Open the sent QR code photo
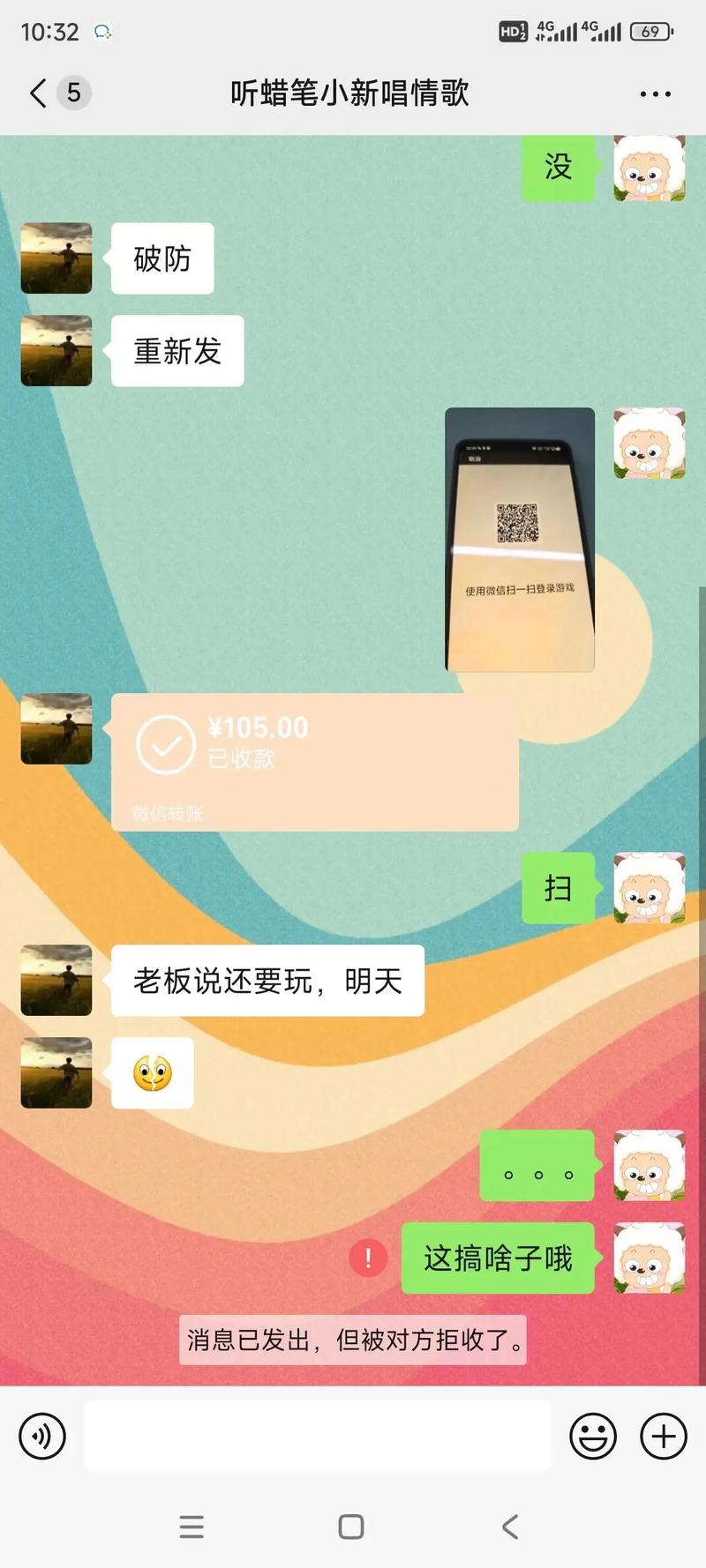 click(520, 540)
